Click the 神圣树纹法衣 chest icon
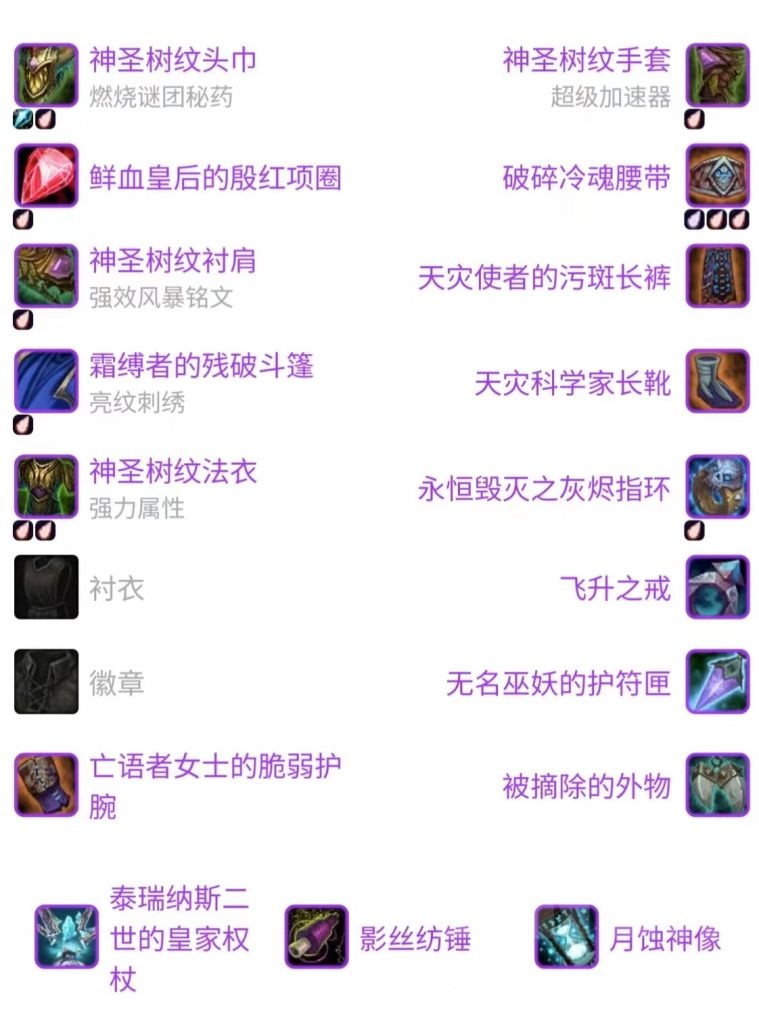Screen dimensions: 759x1024 (45, 484)
